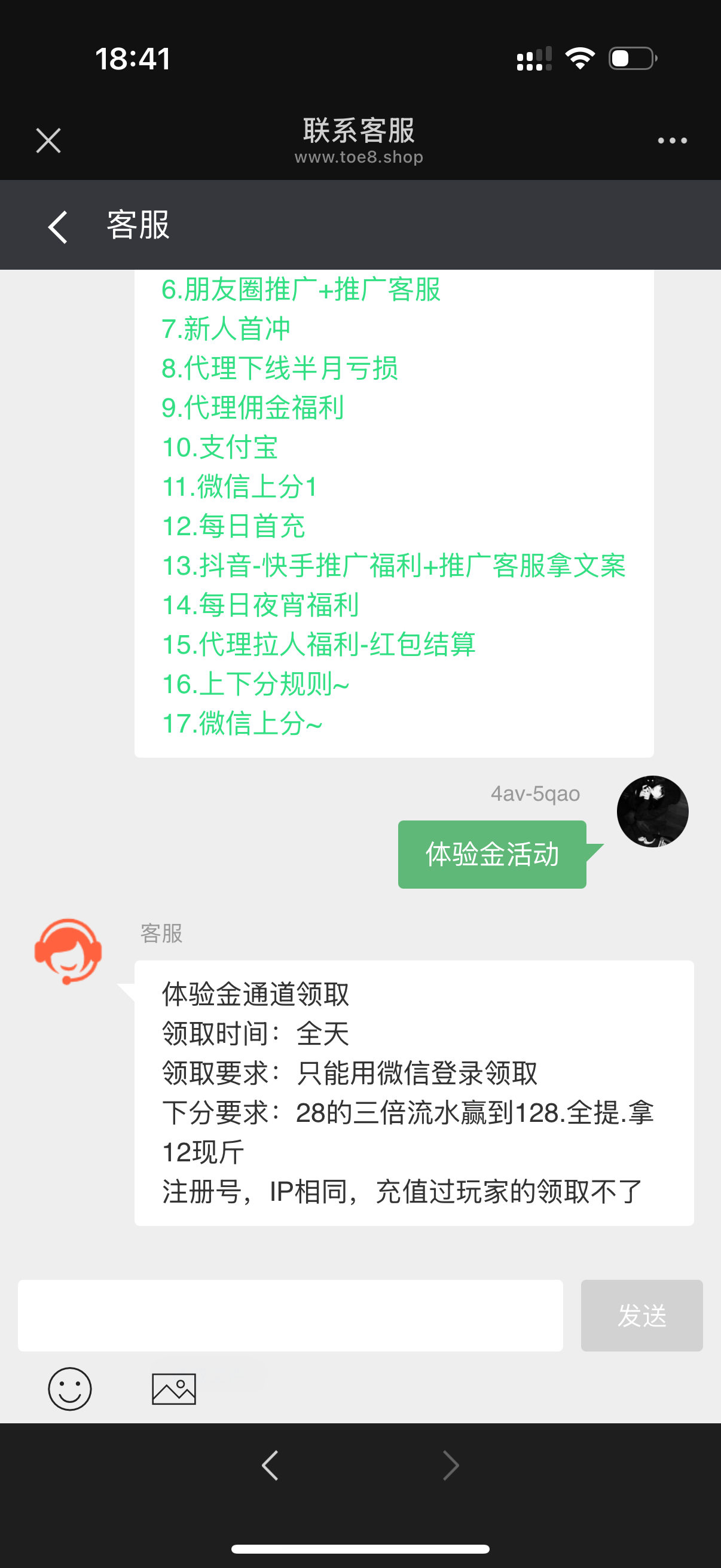Choose the 10.支付宝 option
721x1568 pixels.
219,447
